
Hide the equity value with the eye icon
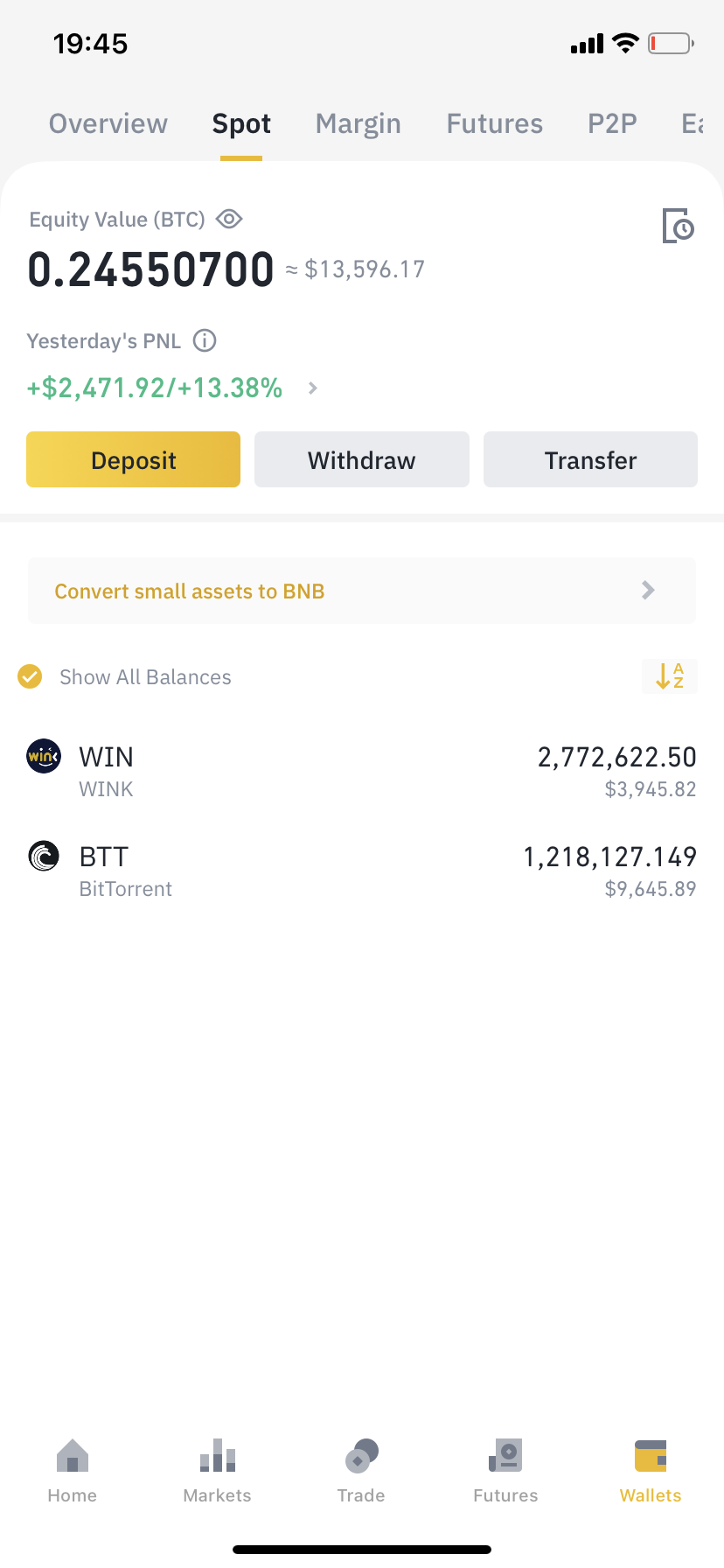pyautogui.click(x=229, y=219)
